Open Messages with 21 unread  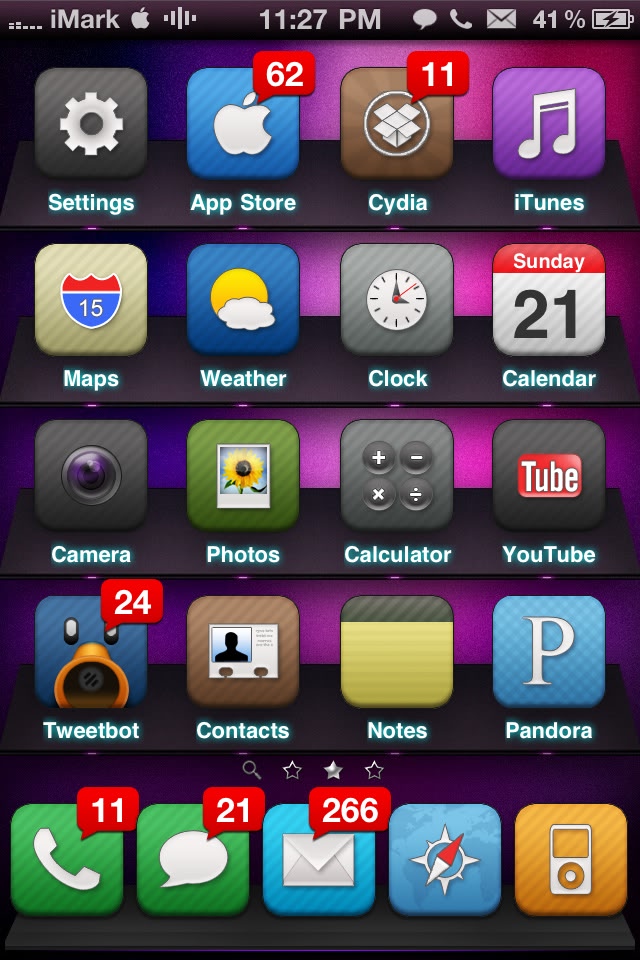193,860
